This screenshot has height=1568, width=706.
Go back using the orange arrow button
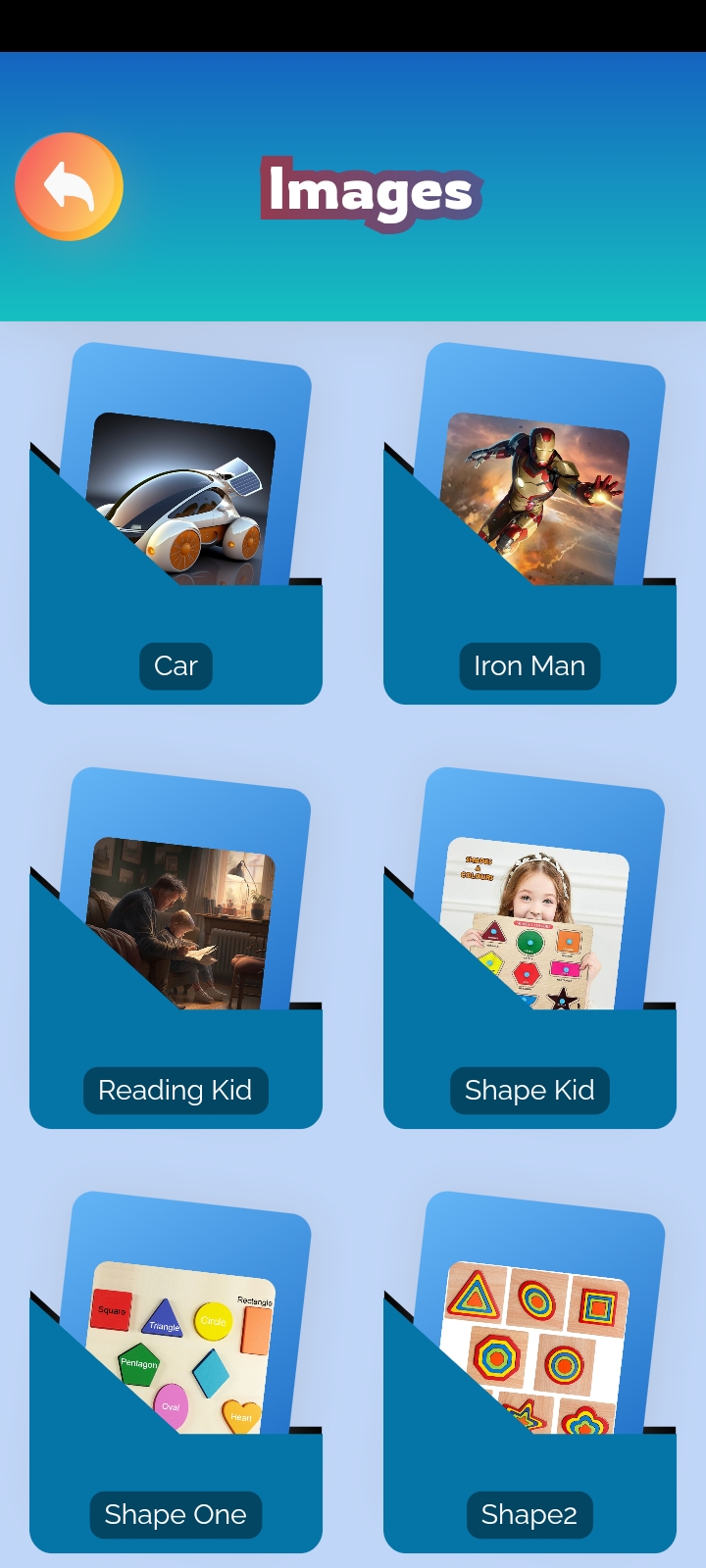pos(69,186)
